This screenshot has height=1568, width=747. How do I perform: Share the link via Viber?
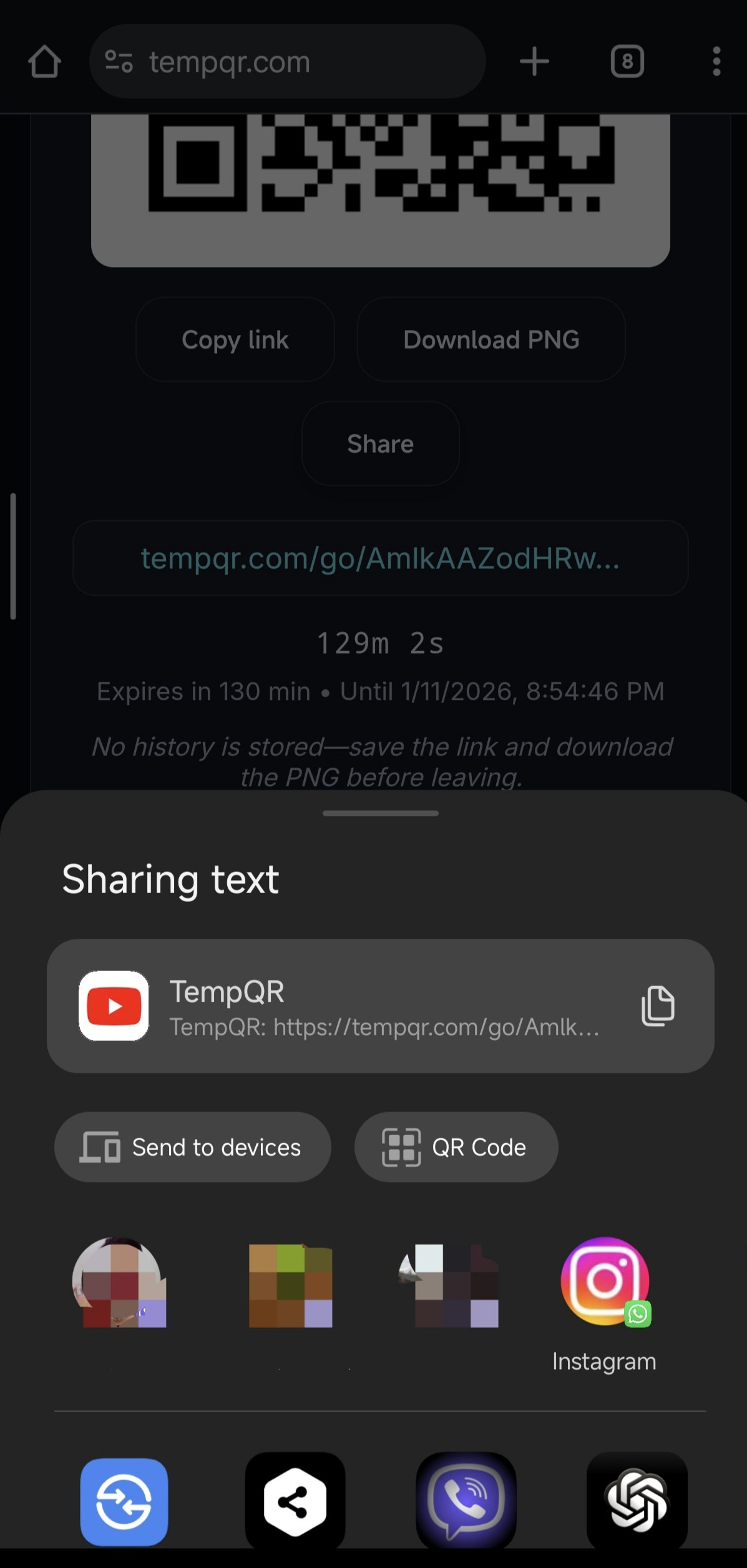pyautogui.click(x=466, y=1499)
